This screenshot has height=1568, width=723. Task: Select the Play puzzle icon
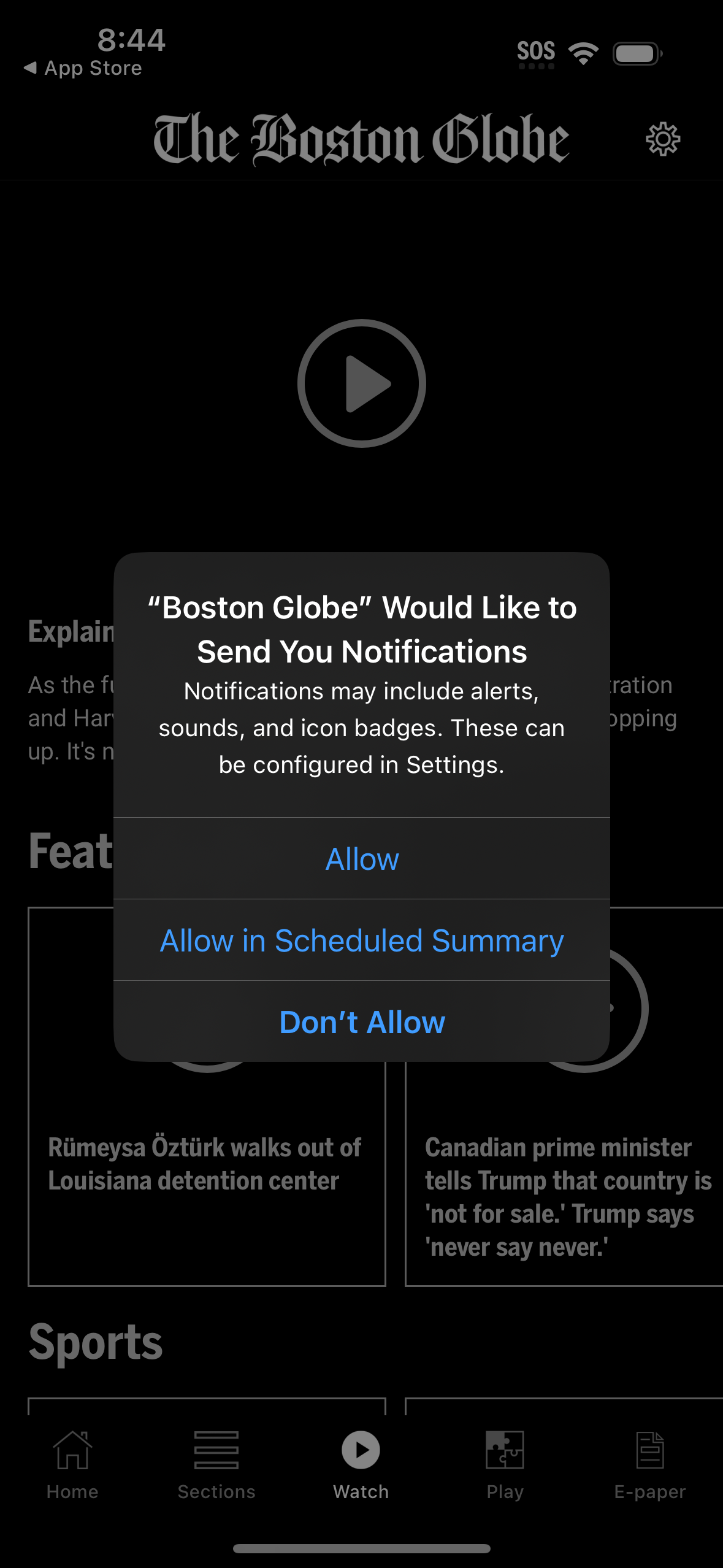[505, 1451]
